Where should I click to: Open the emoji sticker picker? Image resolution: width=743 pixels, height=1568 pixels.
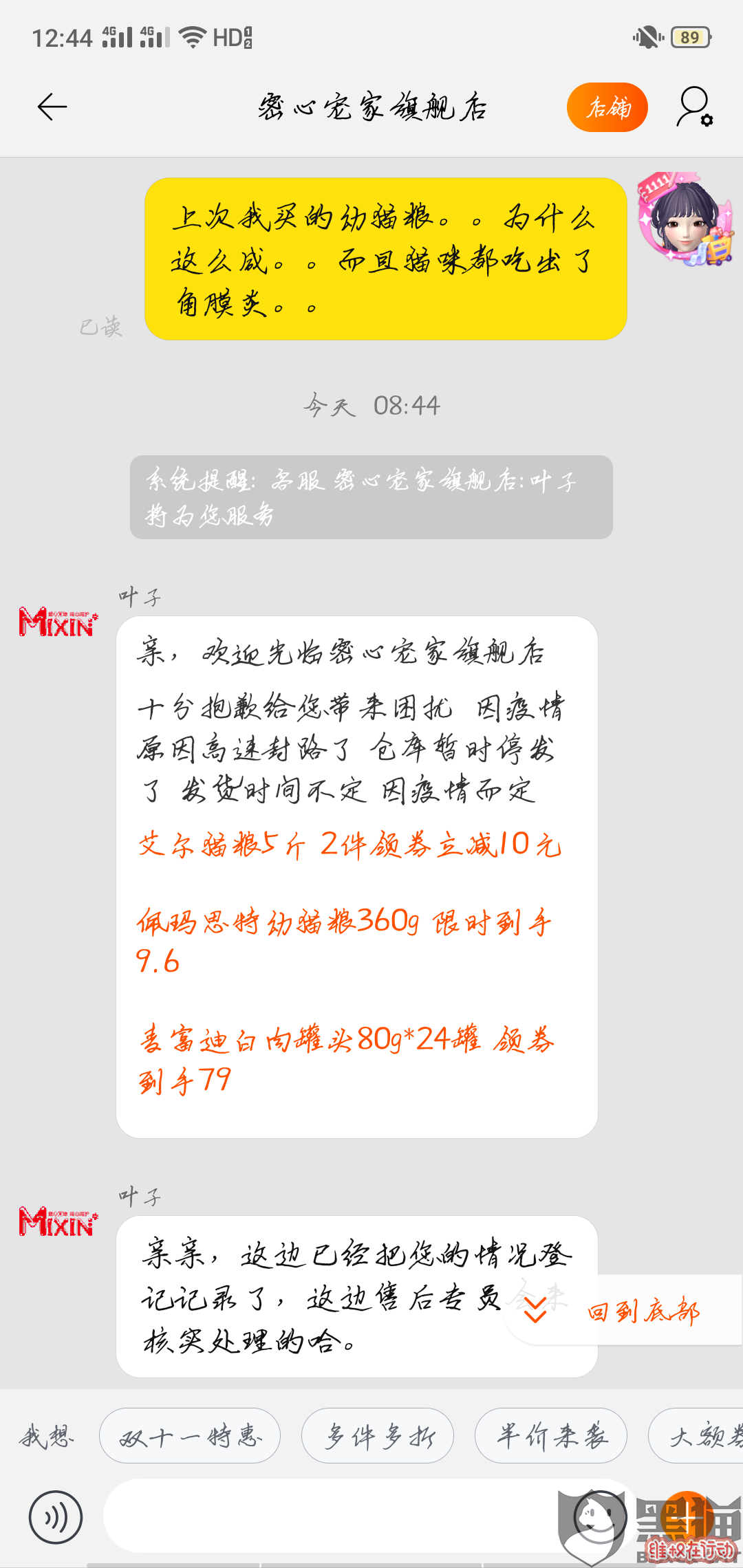pos(600,1516)
